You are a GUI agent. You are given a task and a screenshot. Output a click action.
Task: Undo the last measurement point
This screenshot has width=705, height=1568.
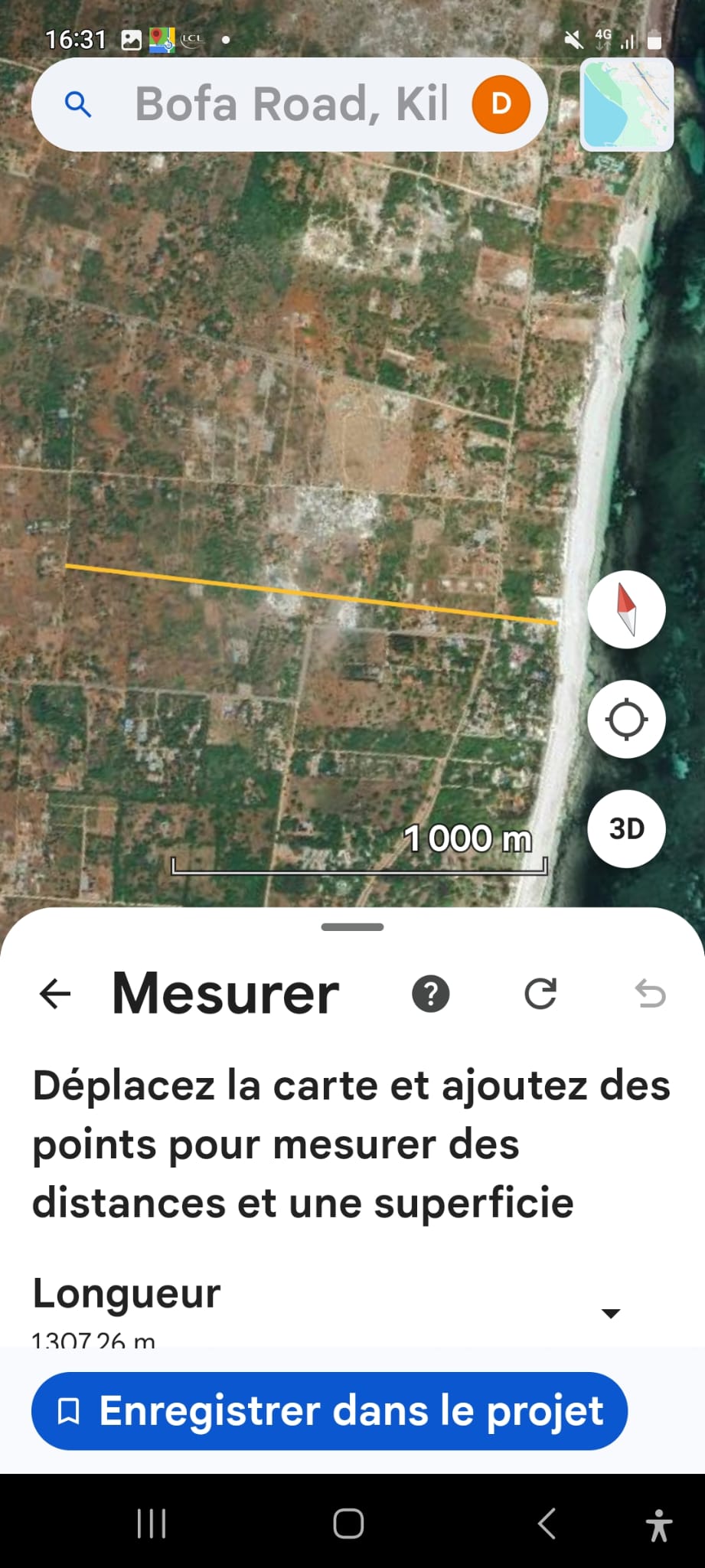point(650,994)
